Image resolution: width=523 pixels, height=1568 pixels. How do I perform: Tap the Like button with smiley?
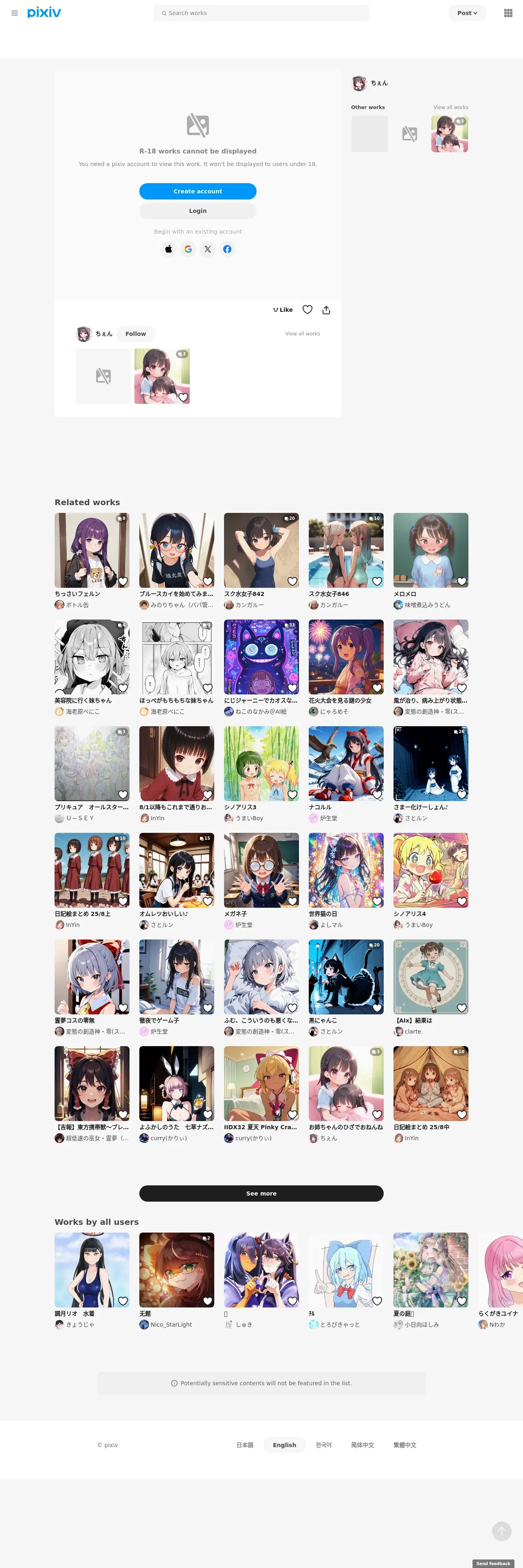(283, 310)
